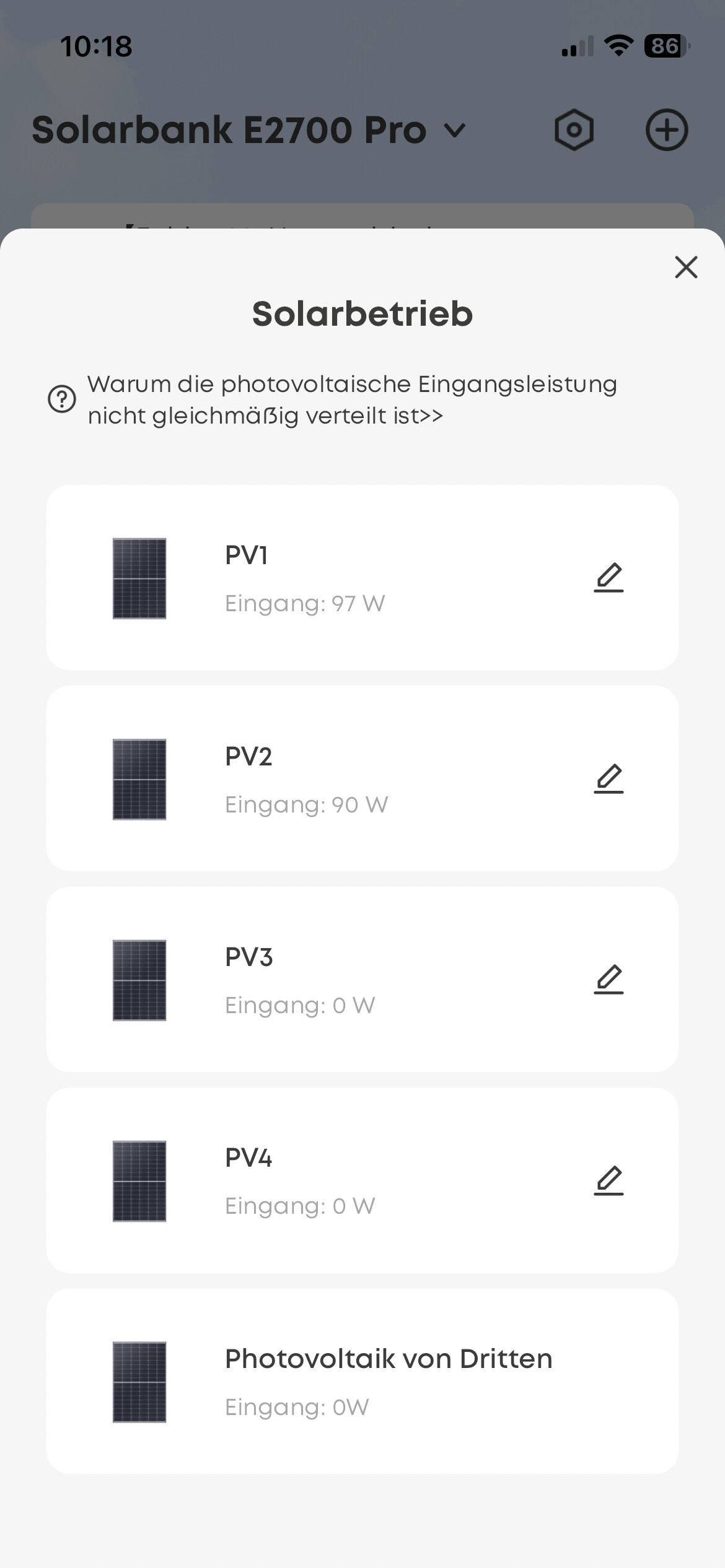Edit the PV1 panel name

(609, 577)
